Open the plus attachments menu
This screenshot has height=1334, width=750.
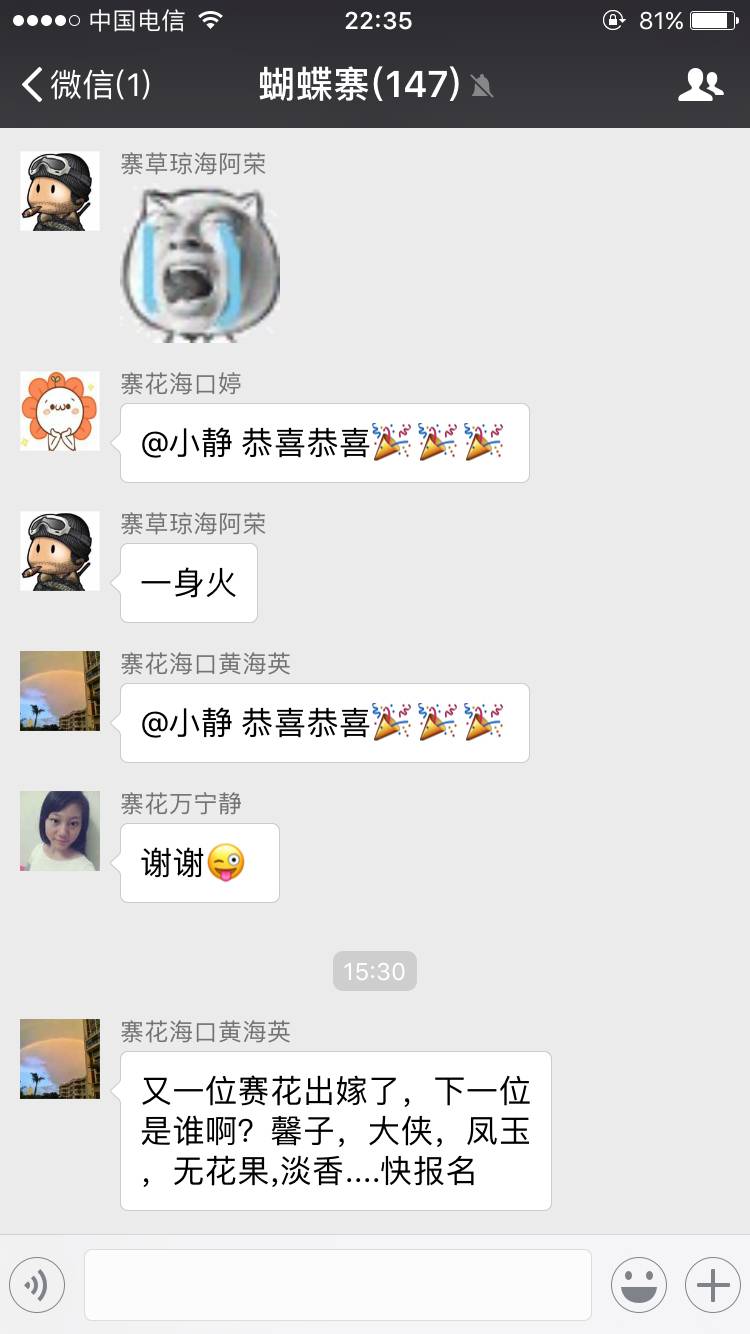pos(712,1285)
